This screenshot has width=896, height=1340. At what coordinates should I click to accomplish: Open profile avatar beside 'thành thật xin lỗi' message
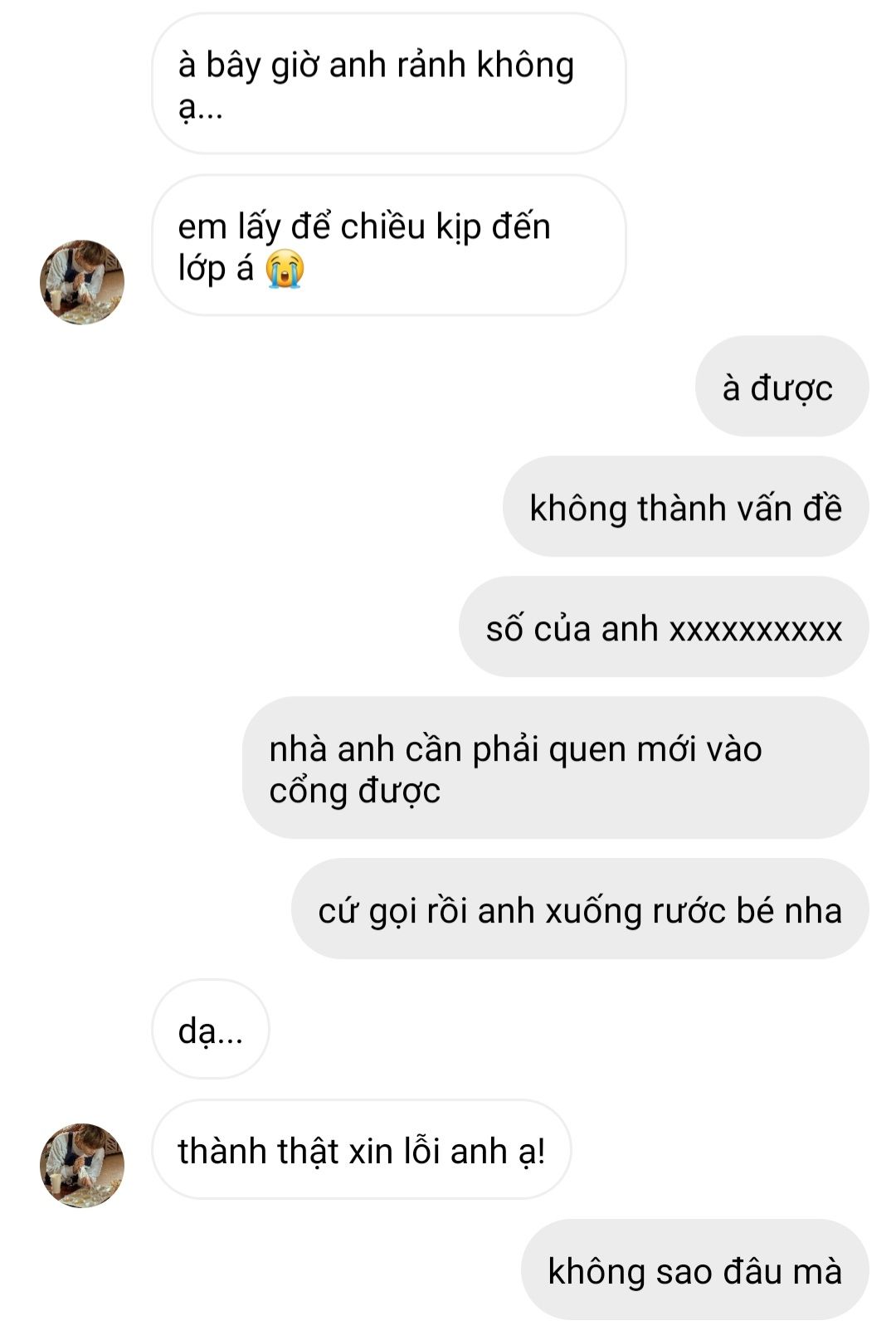point(81,1165)
